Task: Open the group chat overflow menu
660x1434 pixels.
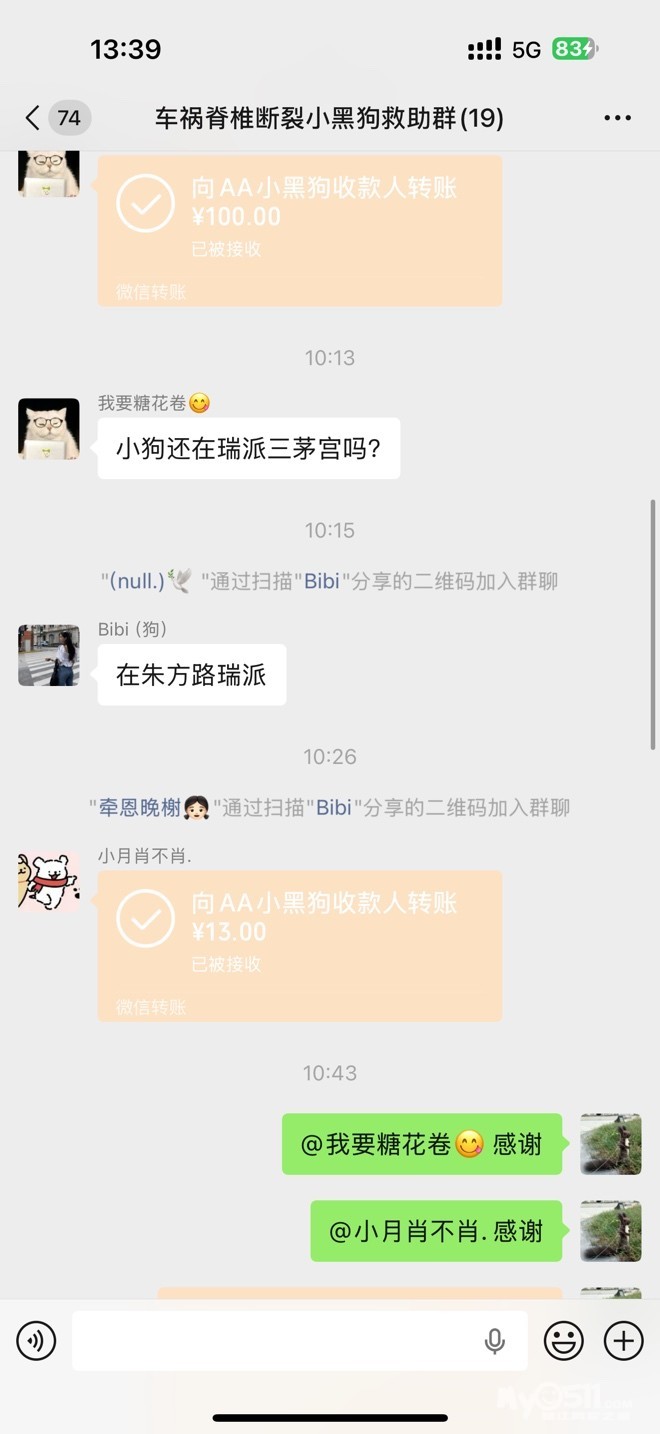Action: tap(617, 118)
